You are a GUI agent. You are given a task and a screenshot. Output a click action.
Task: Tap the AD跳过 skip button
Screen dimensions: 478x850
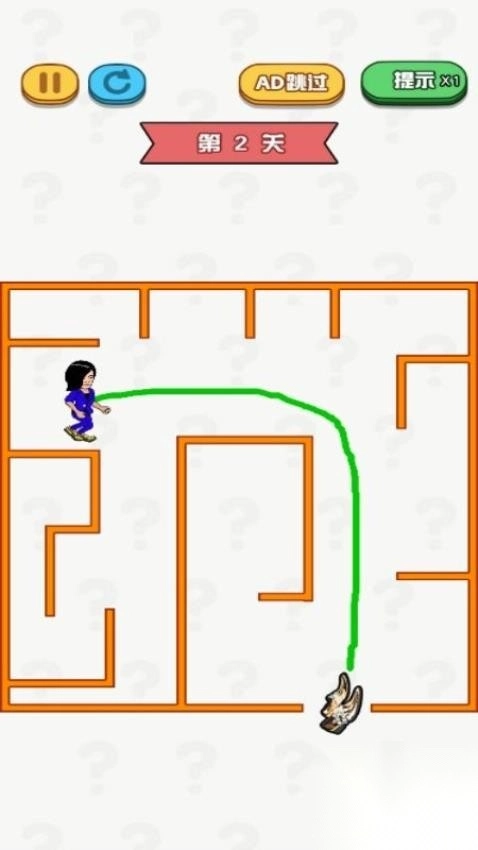(x=292, y=84)
